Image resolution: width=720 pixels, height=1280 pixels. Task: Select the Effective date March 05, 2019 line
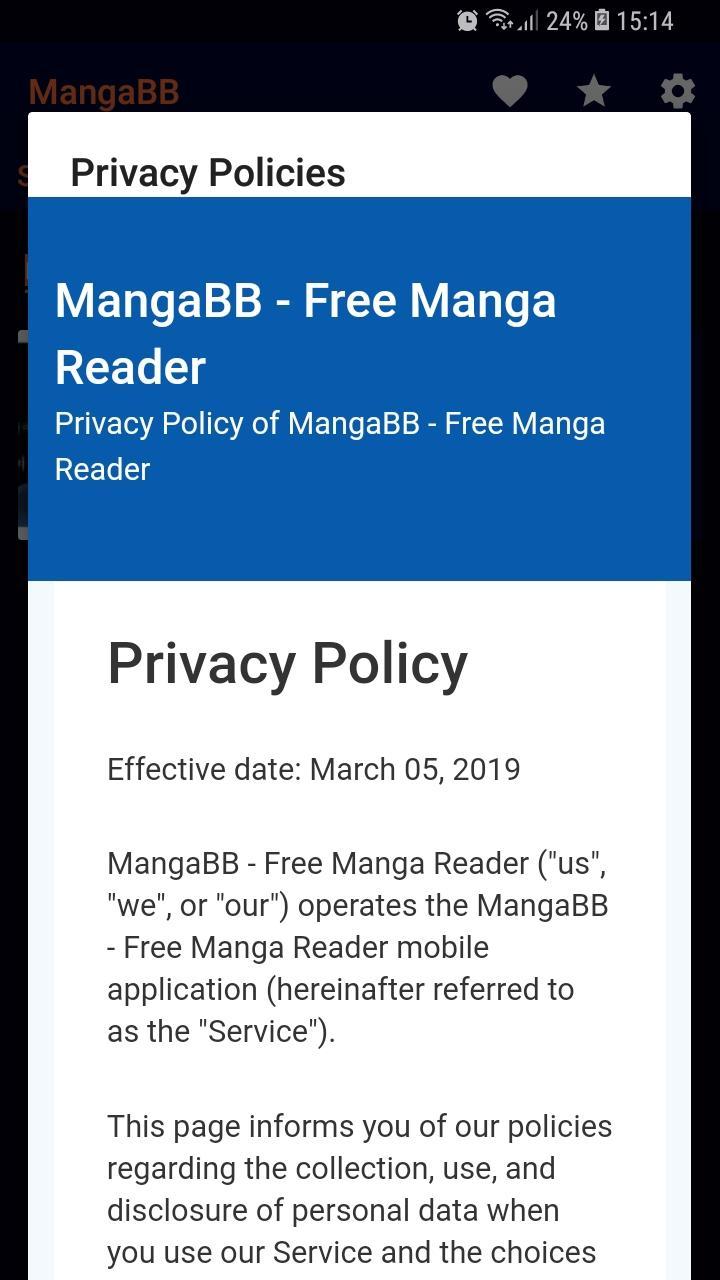(x=314, y=769)
